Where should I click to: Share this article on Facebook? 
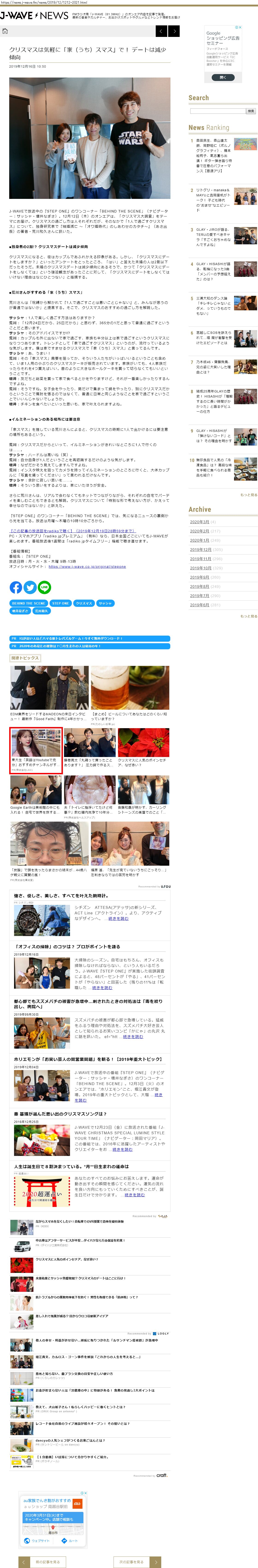16,587
